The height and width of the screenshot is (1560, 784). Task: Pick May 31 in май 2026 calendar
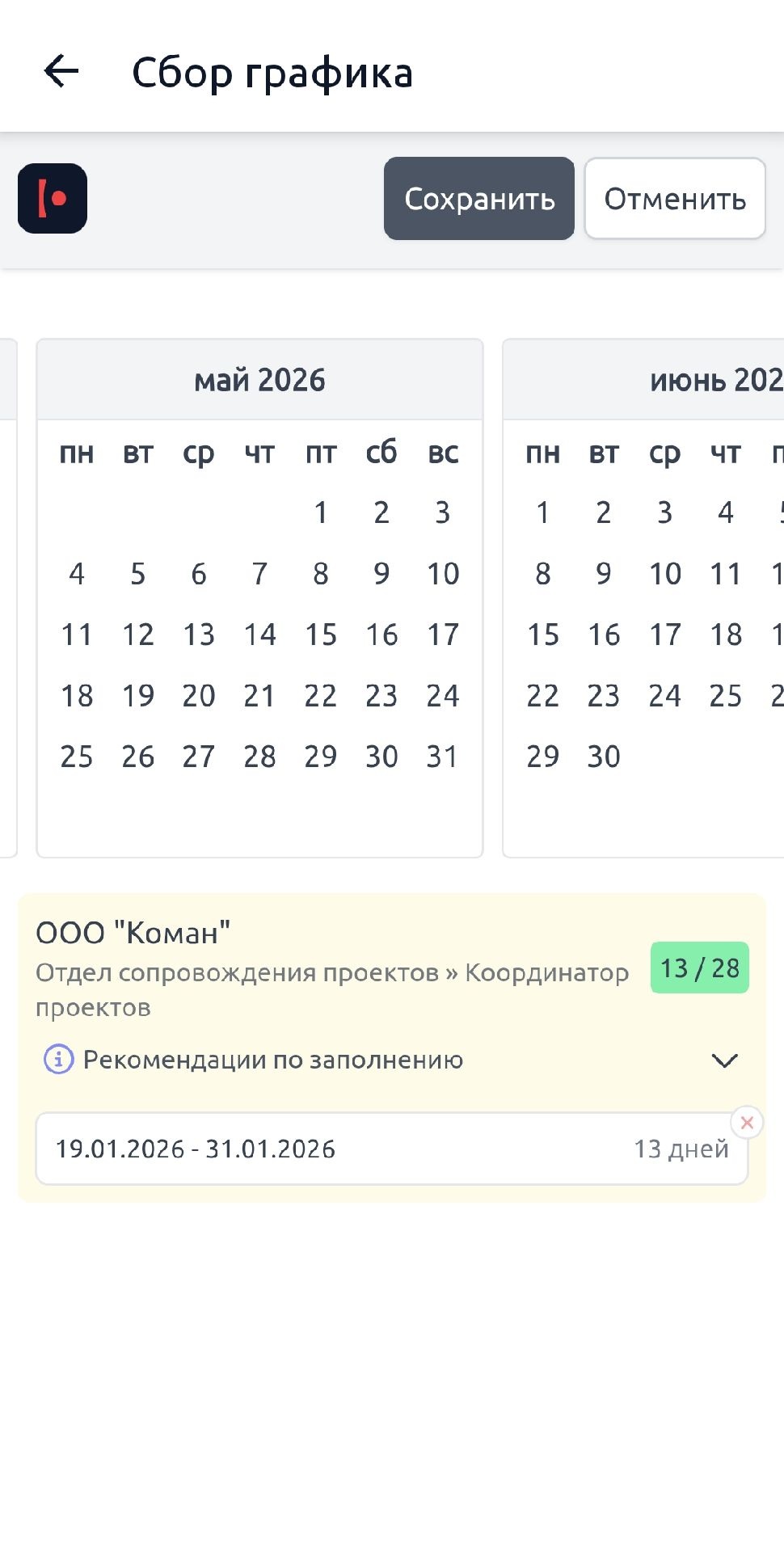tap(442, 757)
